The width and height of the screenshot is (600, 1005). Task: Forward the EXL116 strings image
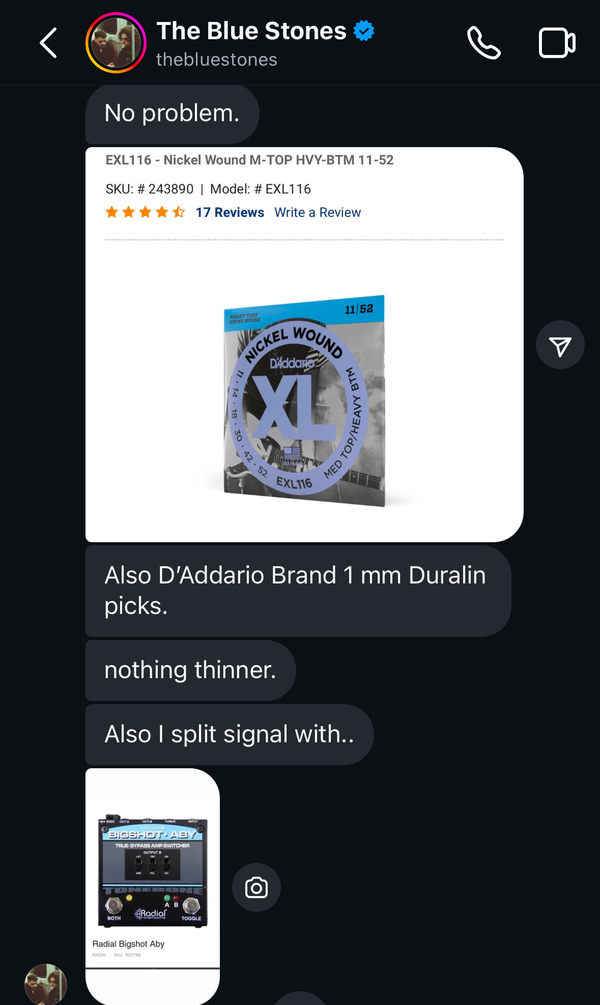pyautogui.click(x=560, y=345)
